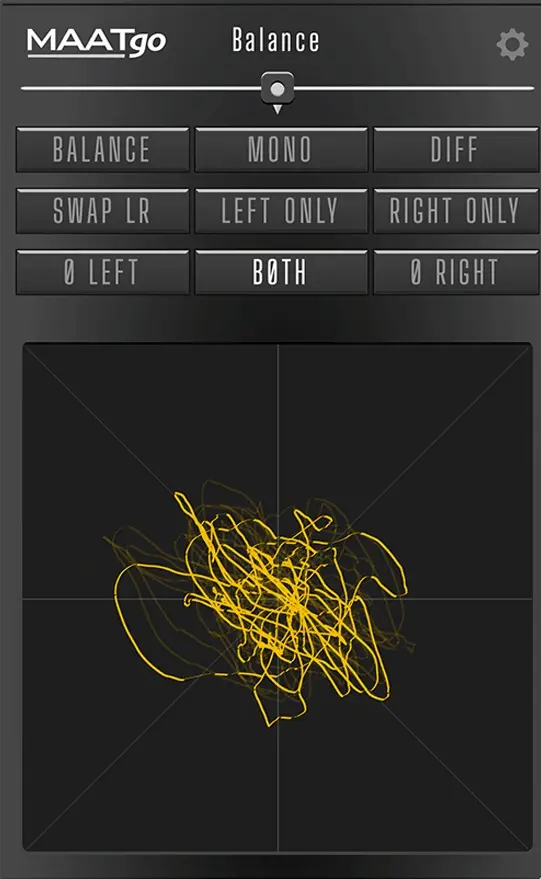
Task: Tap the BØTH phase button
Action: tap(281, 272)
